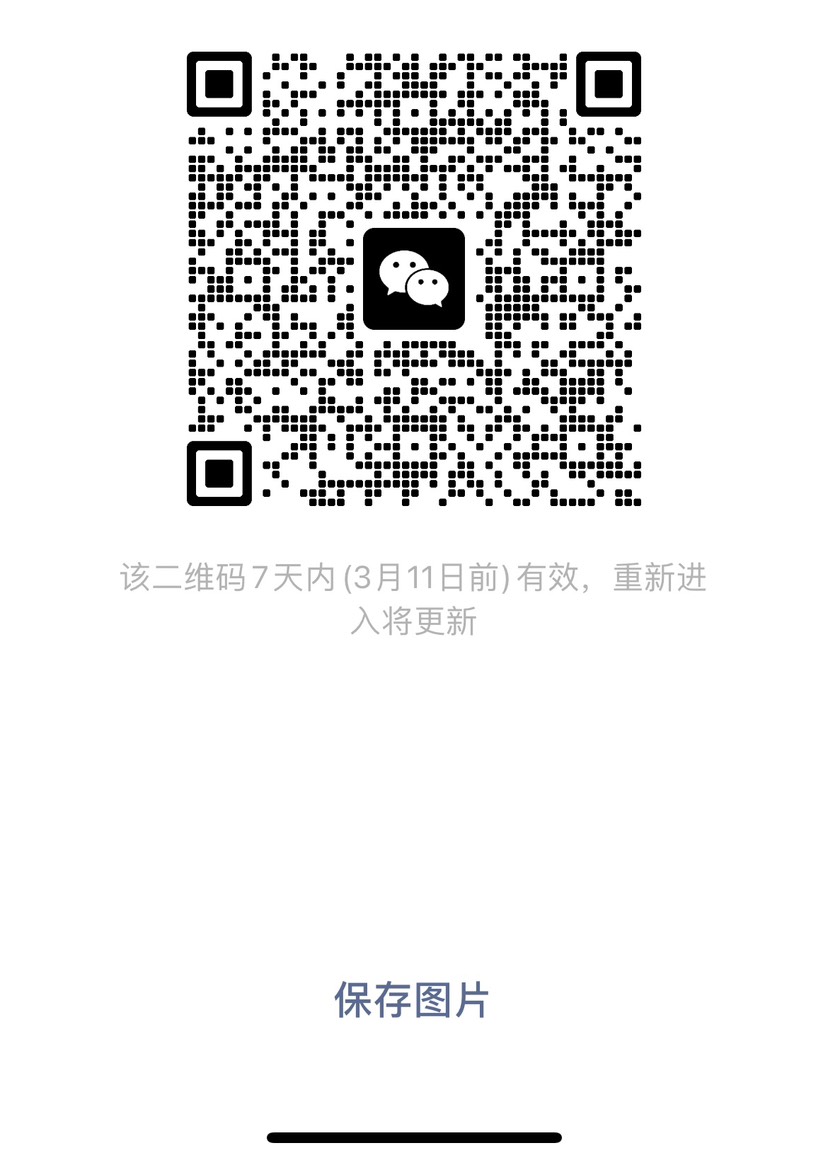
Task: Tap 保存图片 to save the QR code
Action: pos(412,1000)
